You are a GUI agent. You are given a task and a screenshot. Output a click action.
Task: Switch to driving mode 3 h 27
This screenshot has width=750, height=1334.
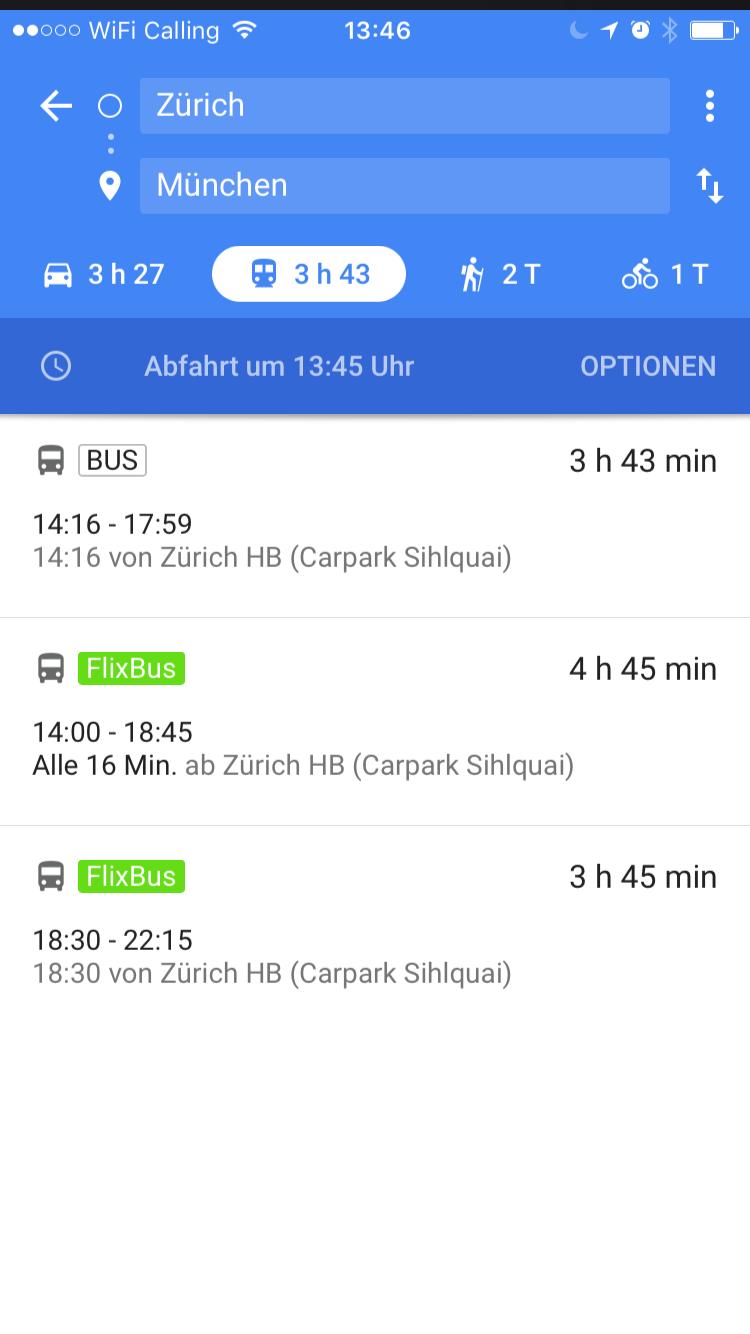(103, 274)
